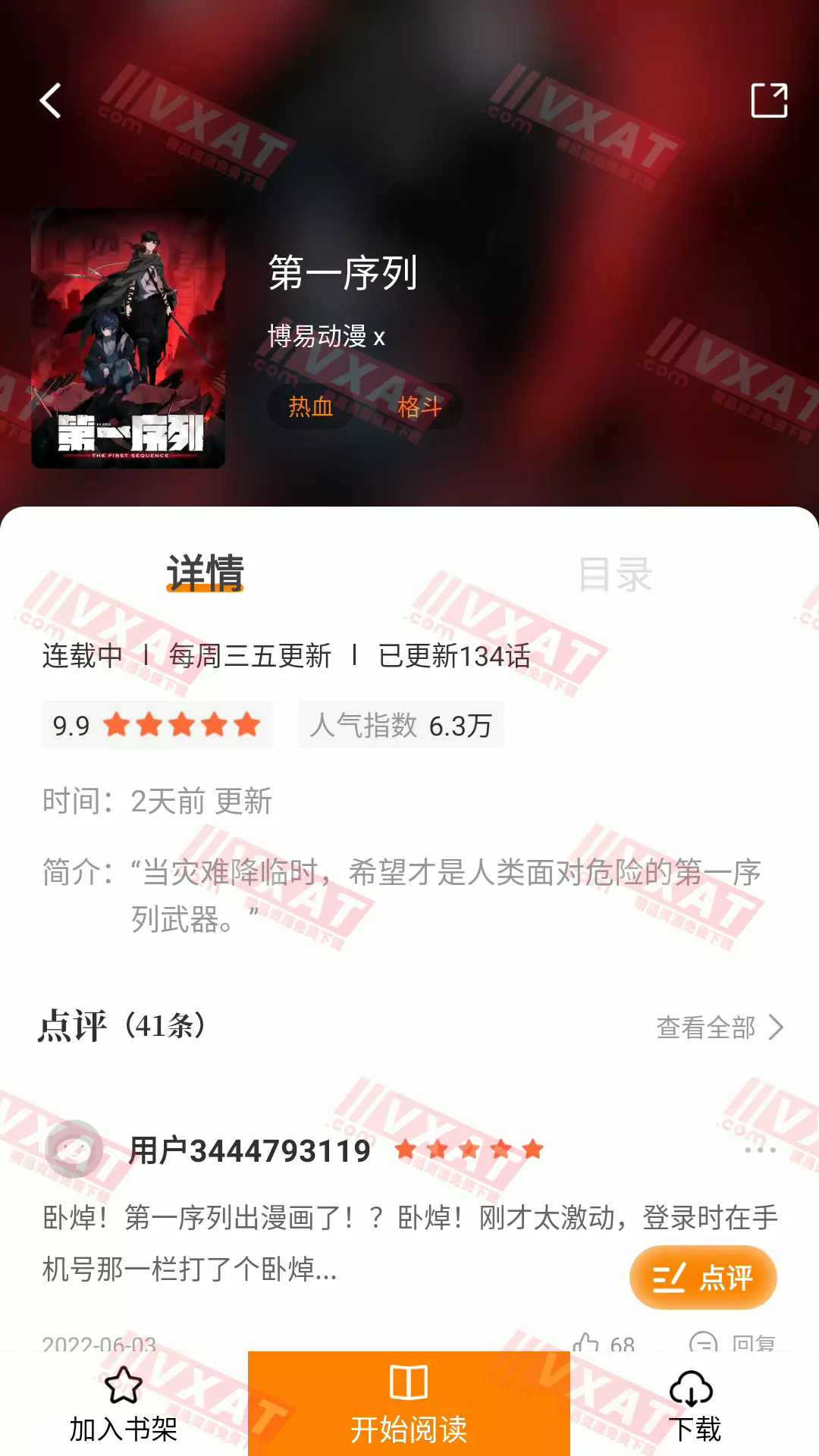Go back using the top-left arrow
The image size is (819, 1456).
(51, 101)
